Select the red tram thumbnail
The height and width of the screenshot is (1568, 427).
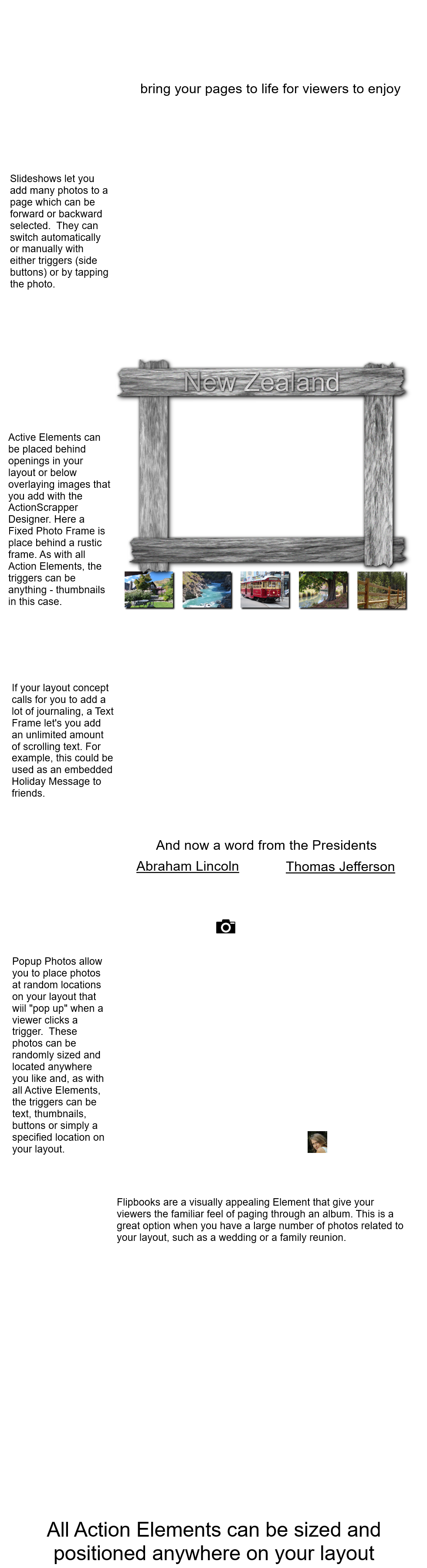pos(264,589)
